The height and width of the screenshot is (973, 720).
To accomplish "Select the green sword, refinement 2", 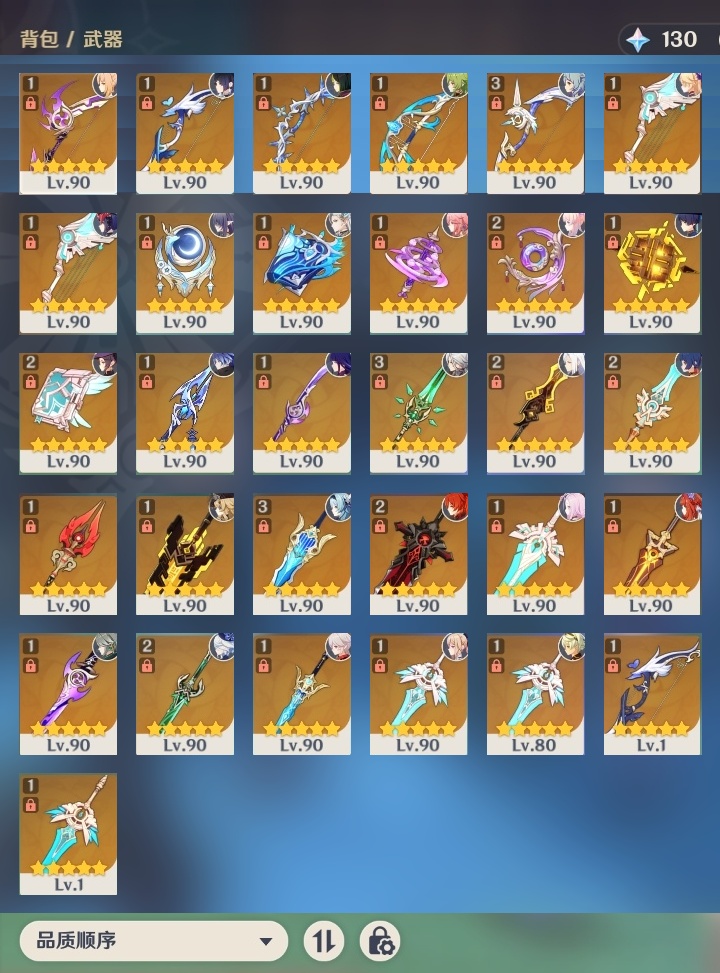I will click(x=185, y=692).
